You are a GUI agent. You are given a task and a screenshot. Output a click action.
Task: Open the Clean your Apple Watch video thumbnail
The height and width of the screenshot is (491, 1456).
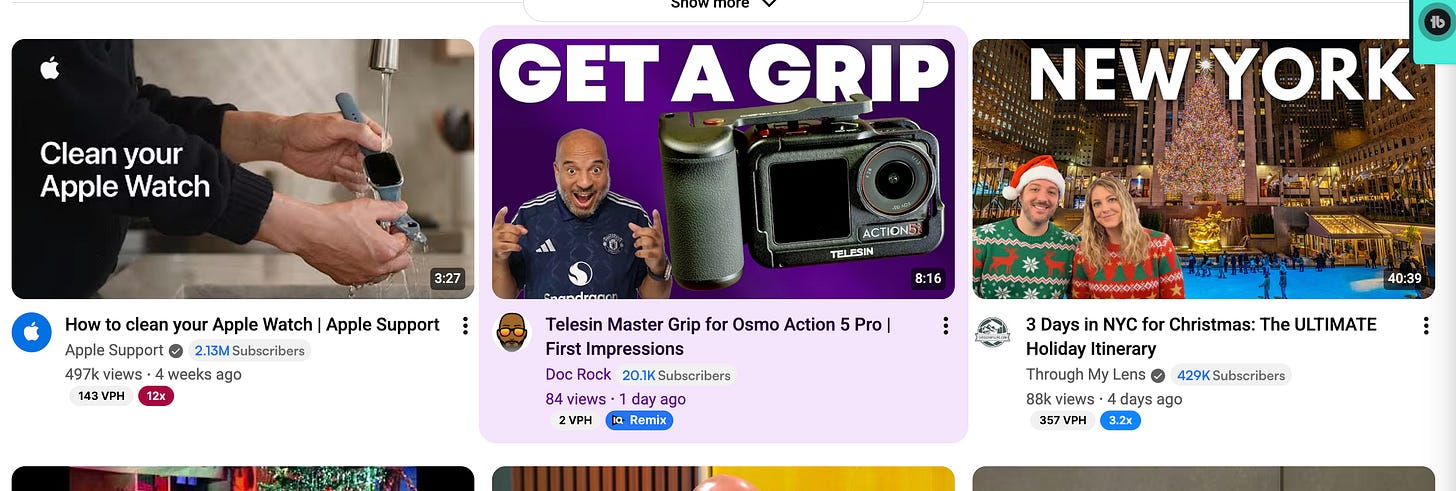pyautogui.click(x=243, y=169)
